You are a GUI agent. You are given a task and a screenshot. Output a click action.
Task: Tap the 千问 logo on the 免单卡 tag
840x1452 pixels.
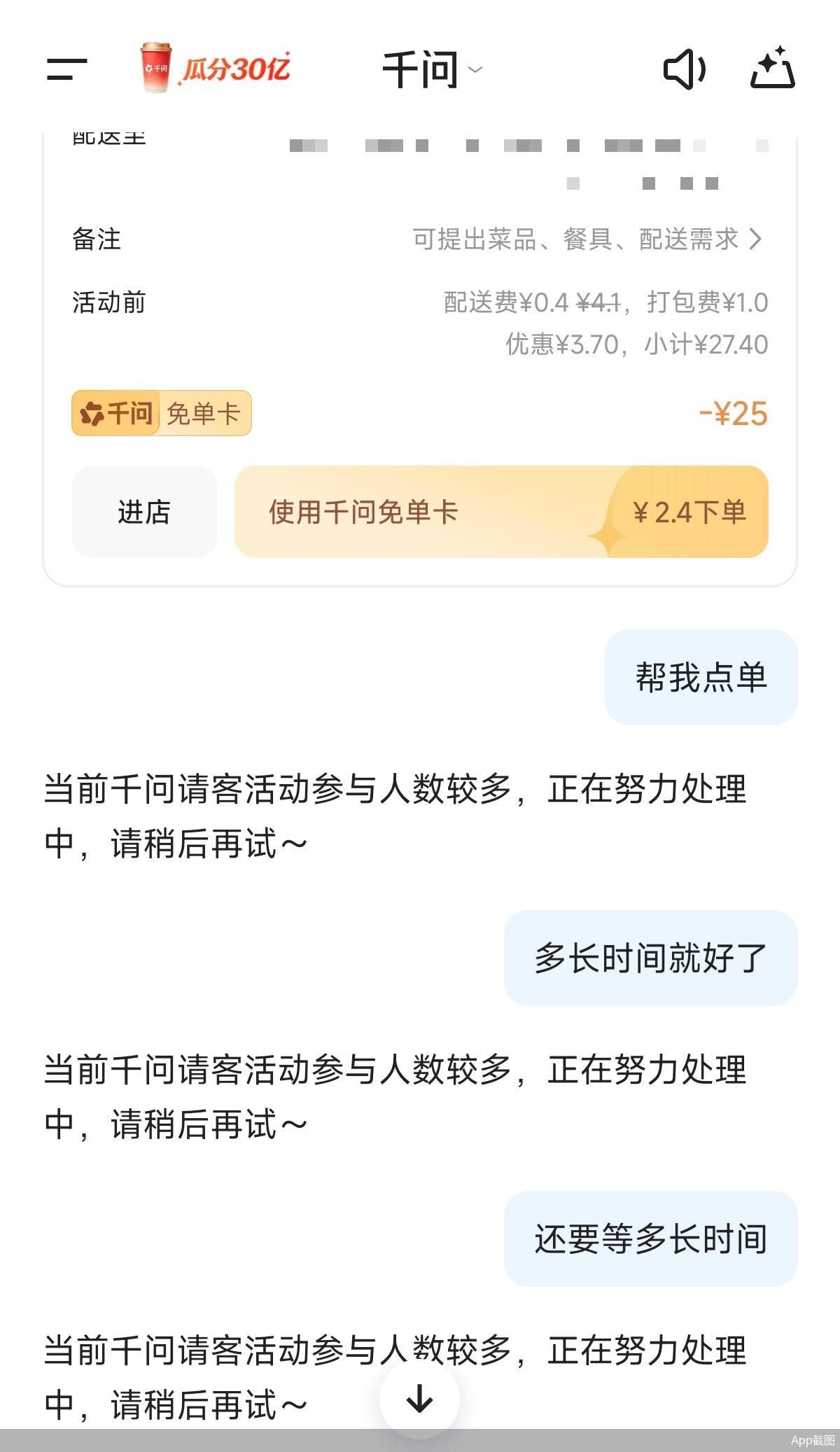coord(116,413)
